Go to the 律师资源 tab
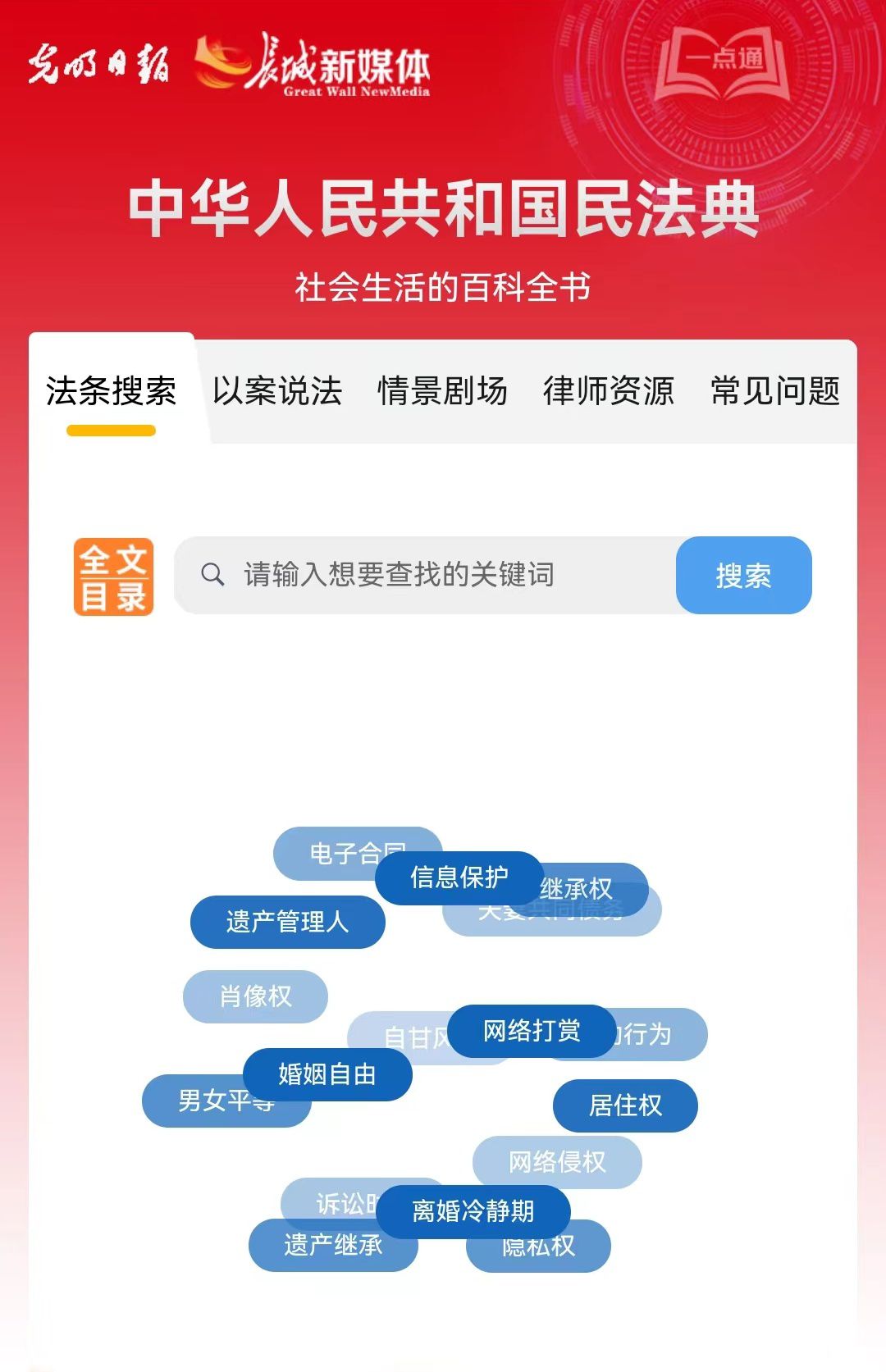Viewport: 886px width, 1372px height. 608,391
